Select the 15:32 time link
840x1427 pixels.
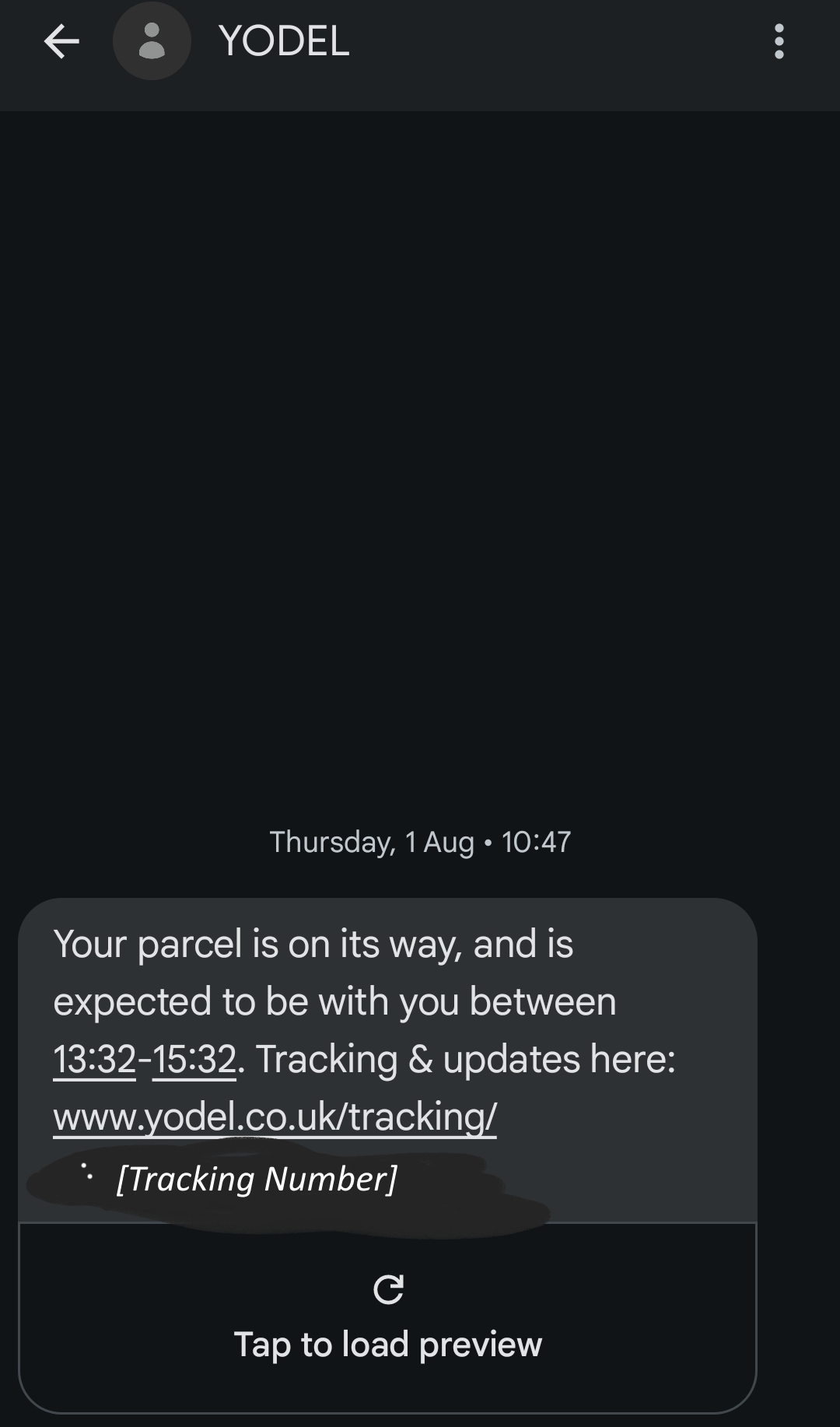pyautogui.click(x=194, y=1059)
